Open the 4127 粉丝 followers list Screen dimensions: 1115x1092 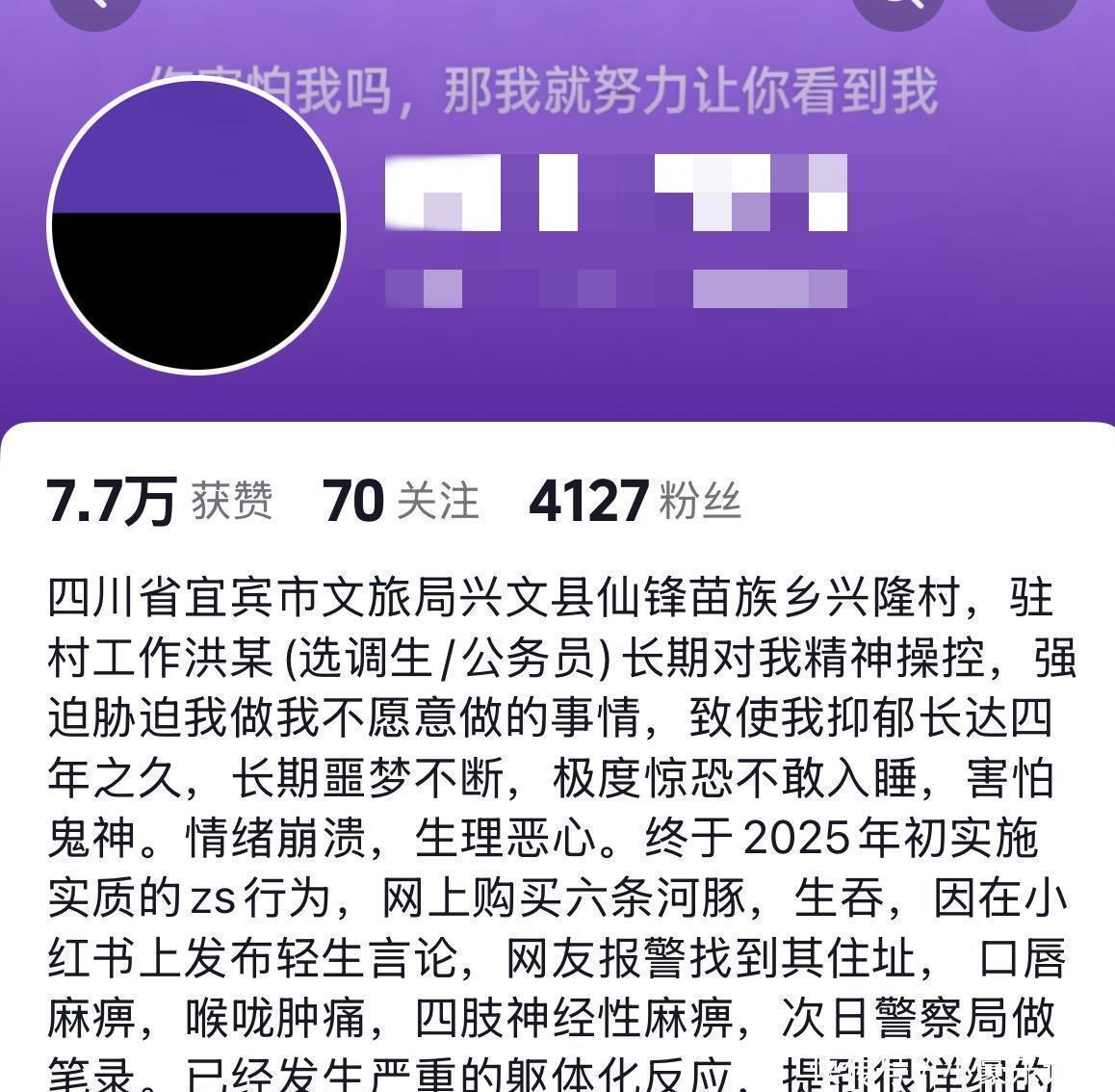coord(635,502)
